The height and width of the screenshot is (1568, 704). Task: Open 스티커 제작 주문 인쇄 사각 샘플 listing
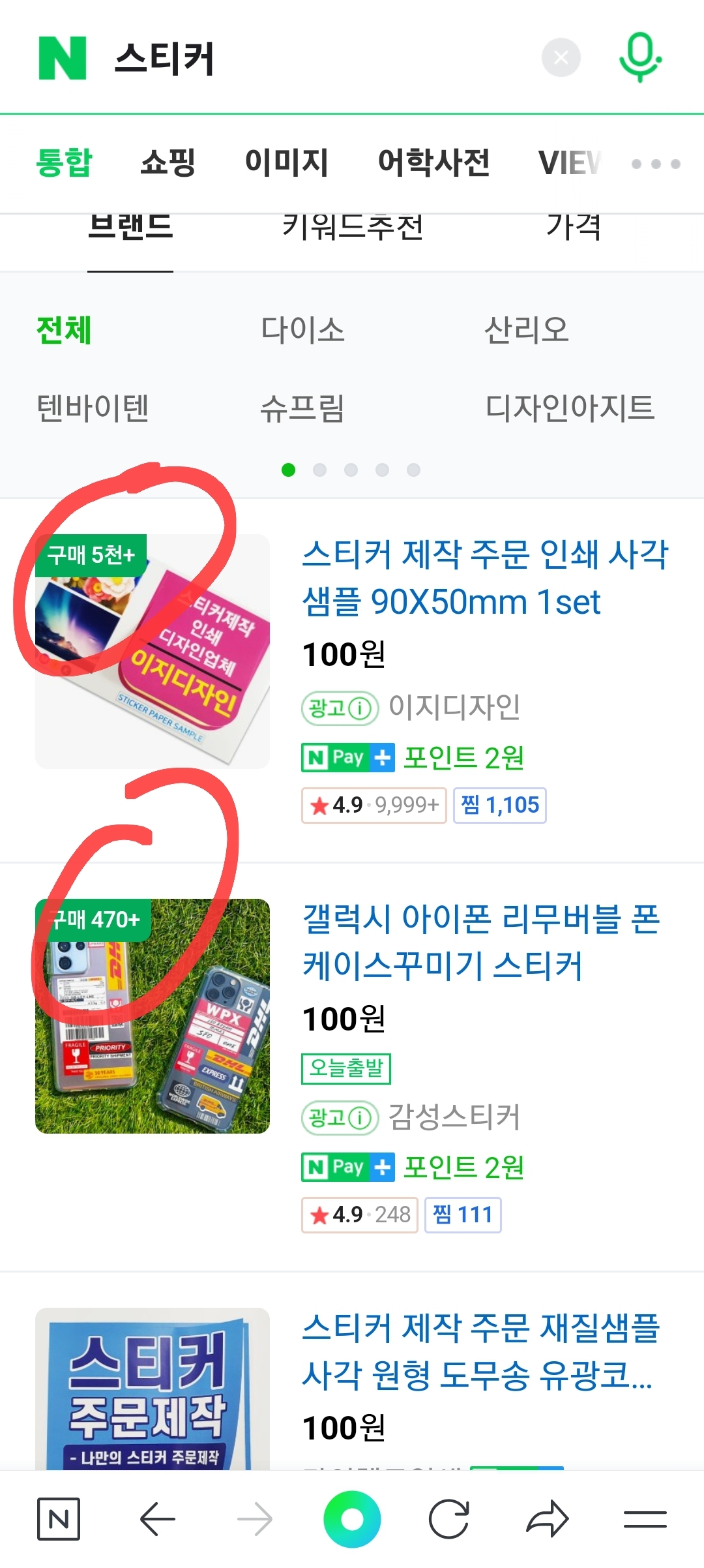tap(485, 578)
